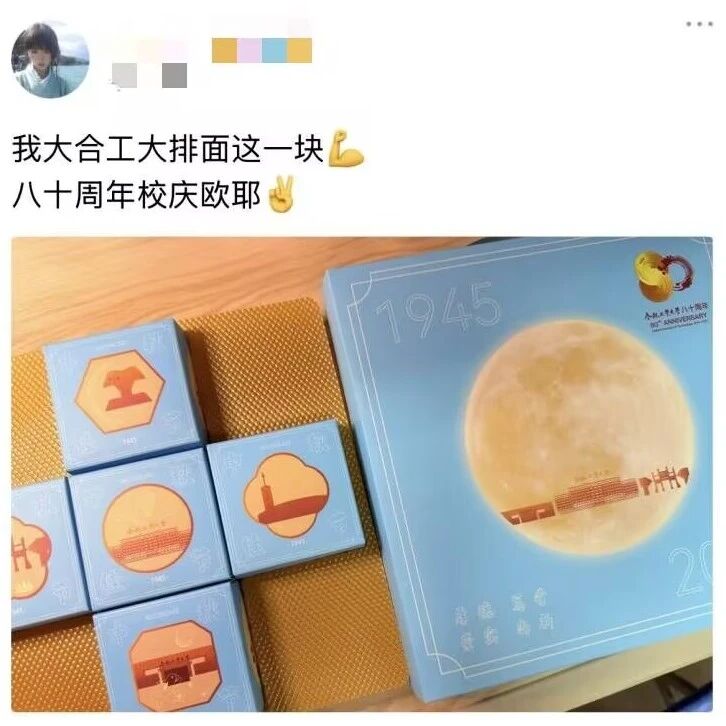Image resolution: width=726 pixels, height=726 pixels.
Task: Open the three-dot overflow menu
Action: [x=698, y=22]
